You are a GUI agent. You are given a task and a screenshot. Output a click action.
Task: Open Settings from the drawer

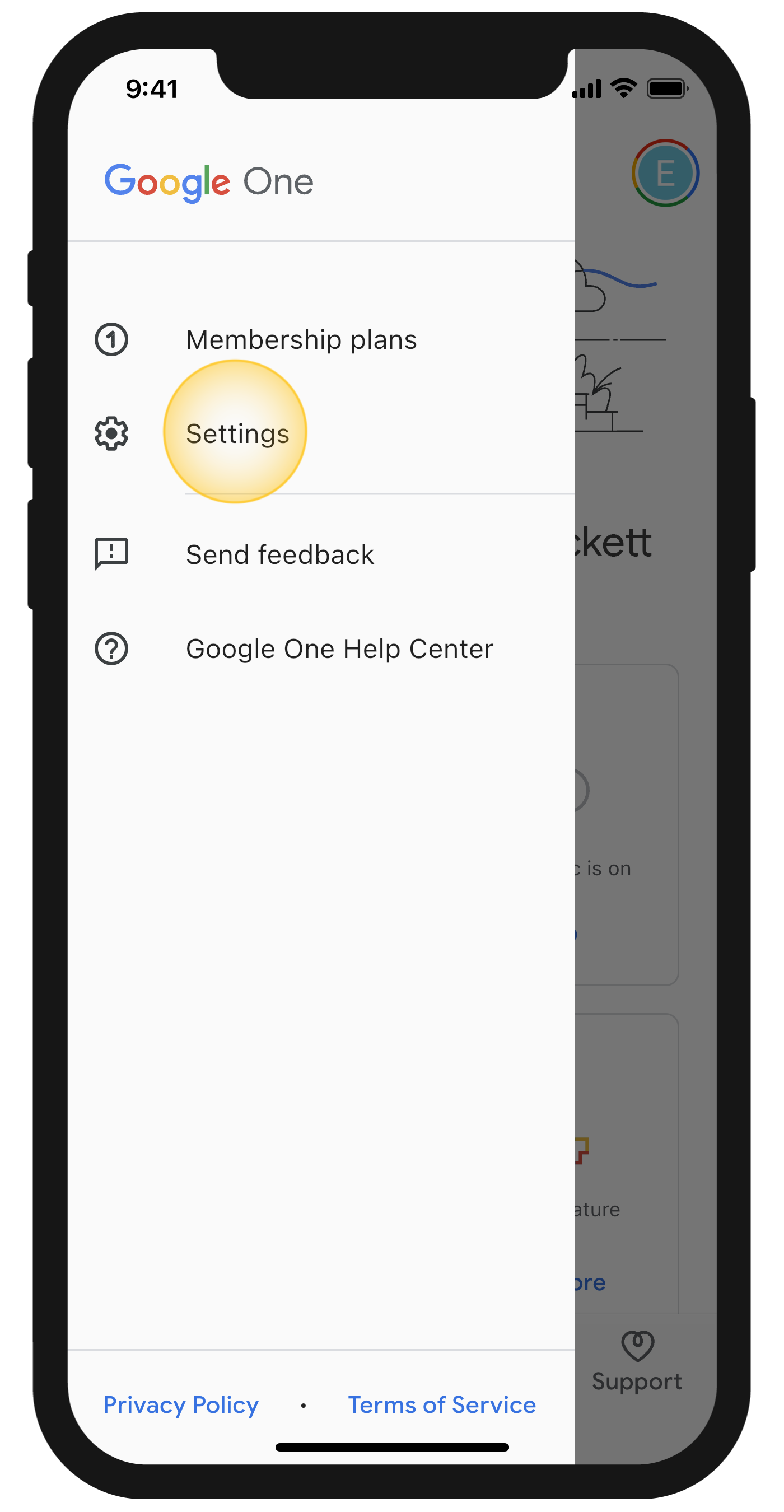coord(237,434)
